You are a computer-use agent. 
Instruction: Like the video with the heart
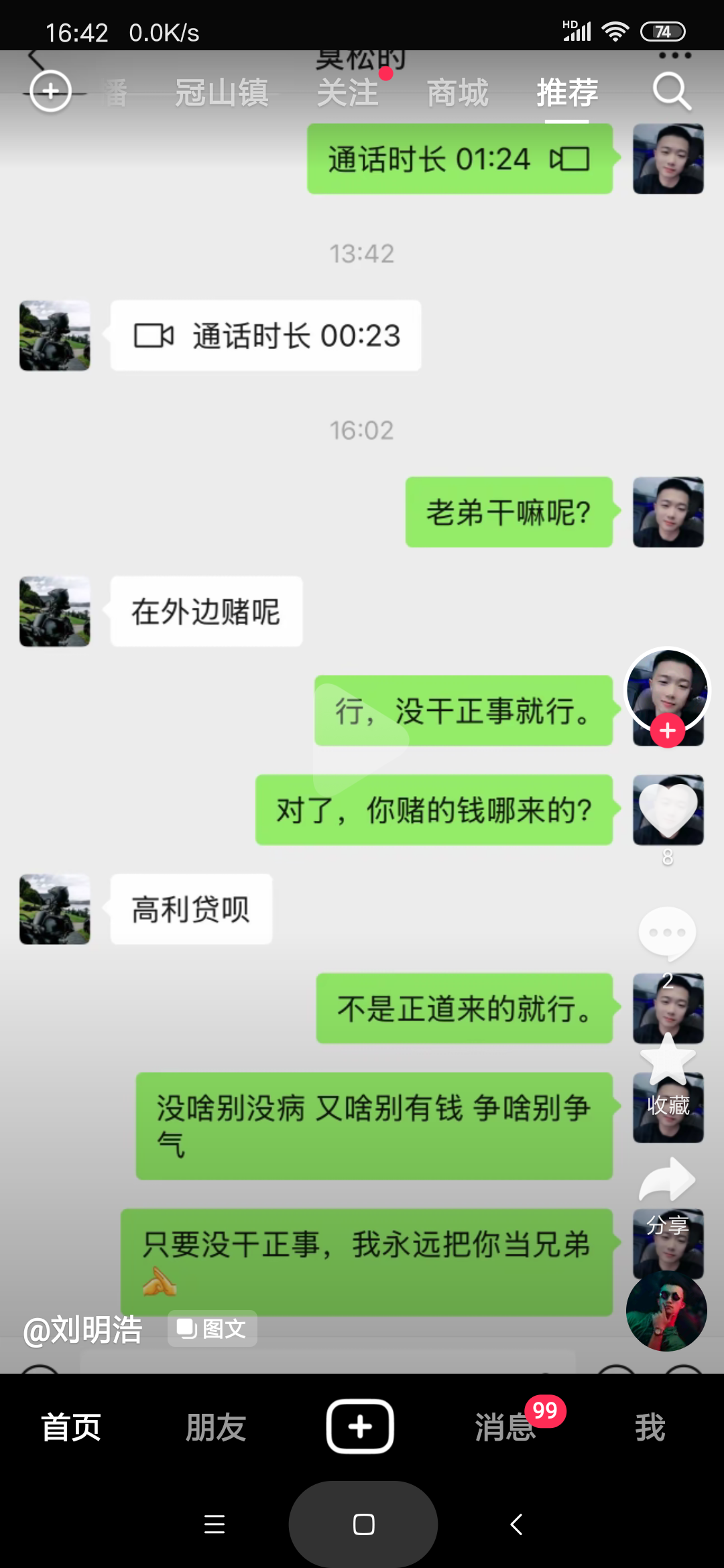coord(667,809)
